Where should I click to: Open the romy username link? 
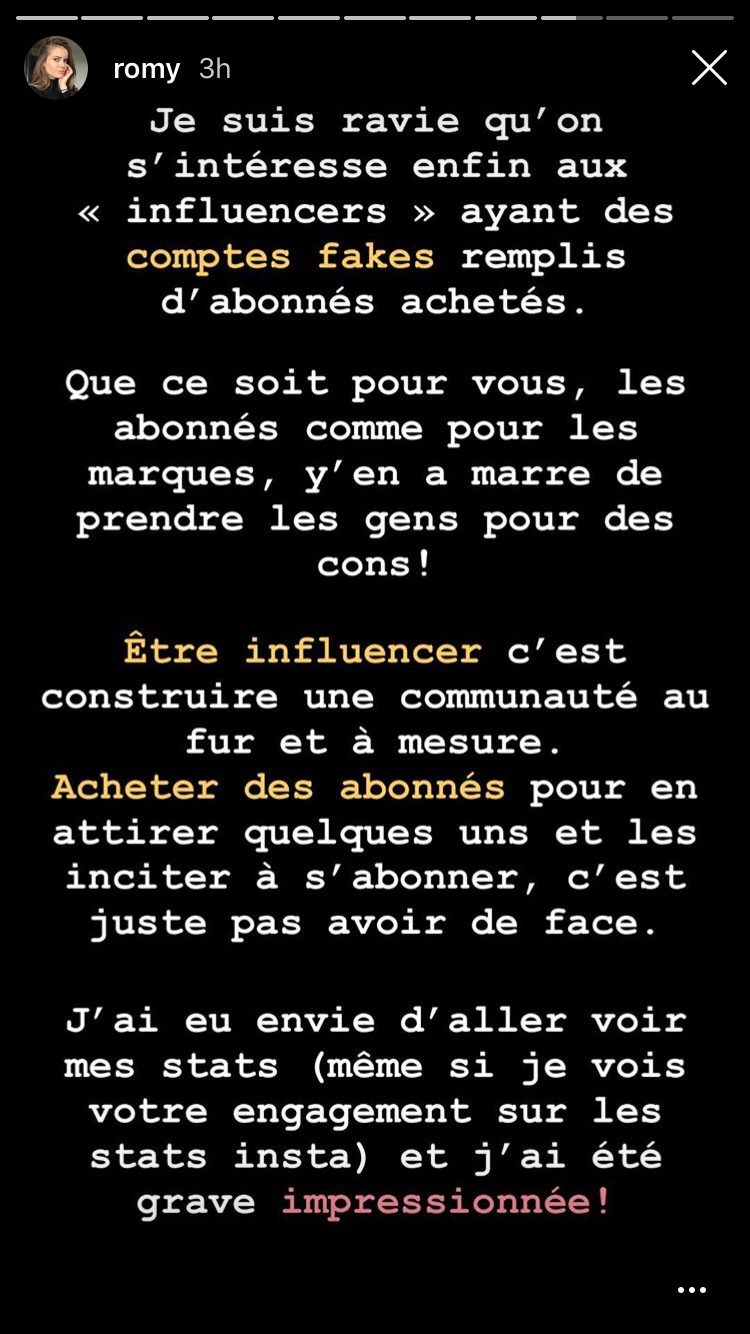tap(146, 69)
